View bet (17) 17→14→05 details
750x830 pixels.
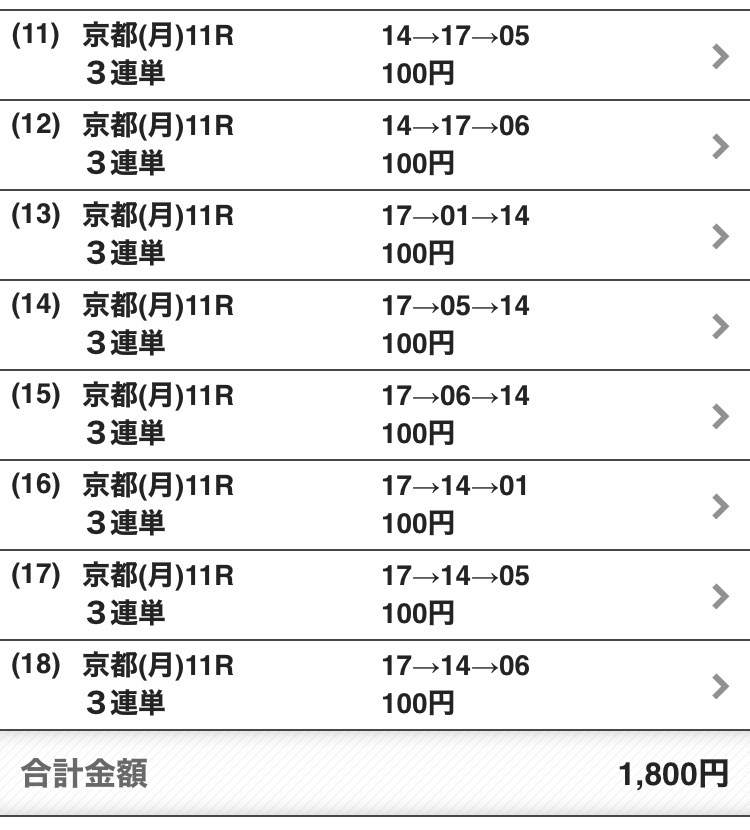coord(375,595)
